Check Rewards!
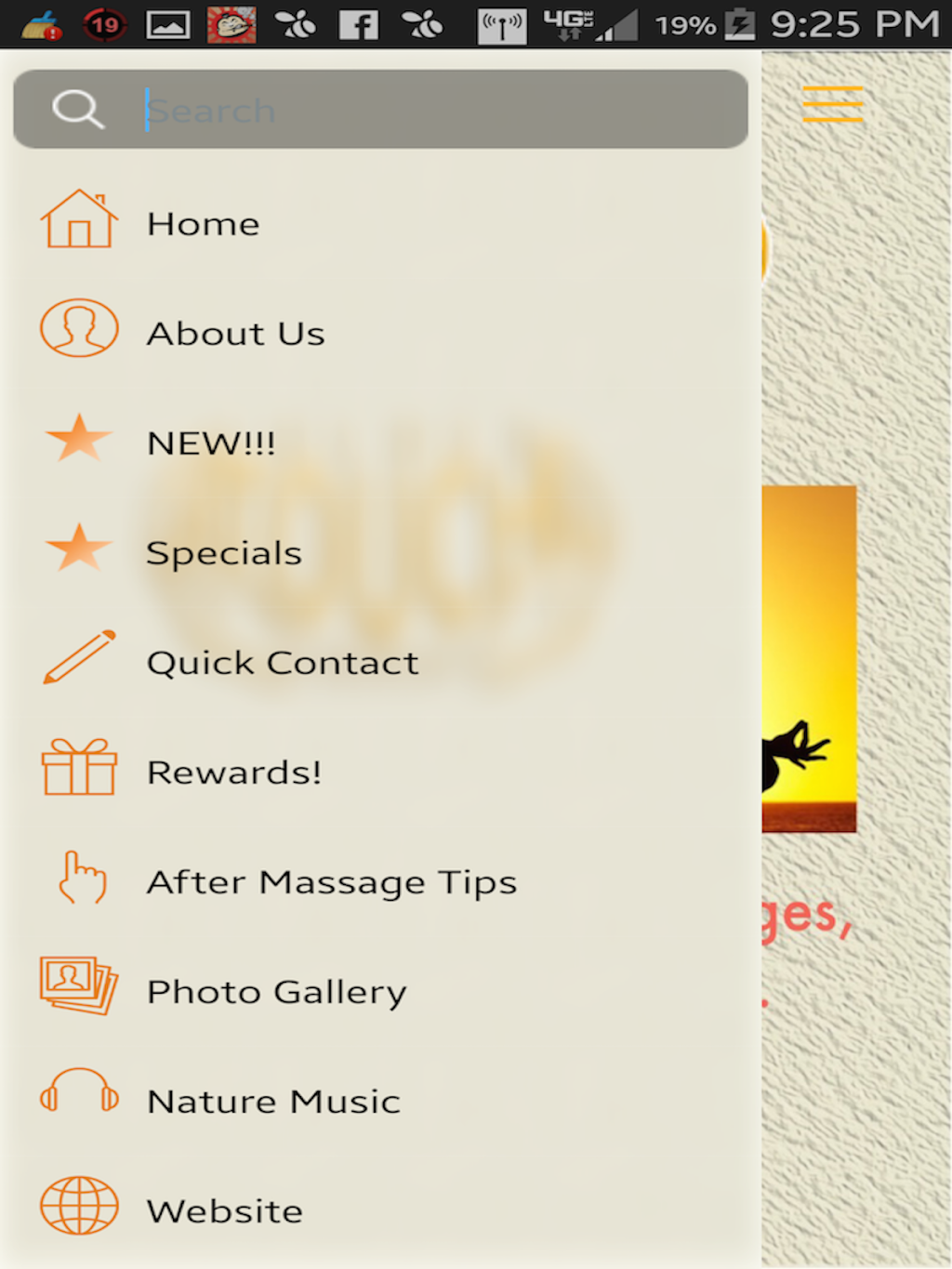952x1269 pixels. pyautogui.click(x=234, y=773)
